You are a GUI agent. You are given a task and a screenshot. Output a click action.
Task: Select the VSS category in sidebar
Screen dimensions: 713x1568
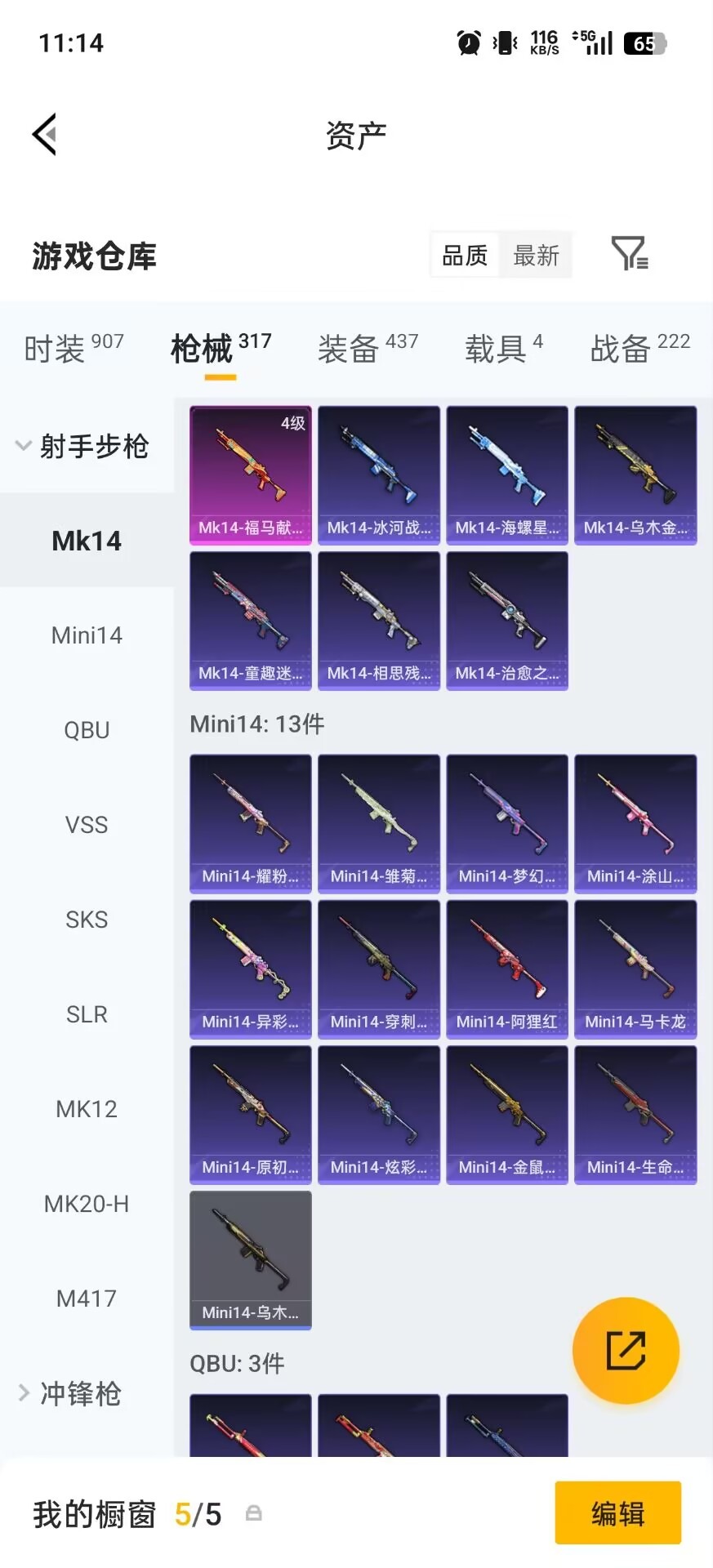(x=87, y=824)
